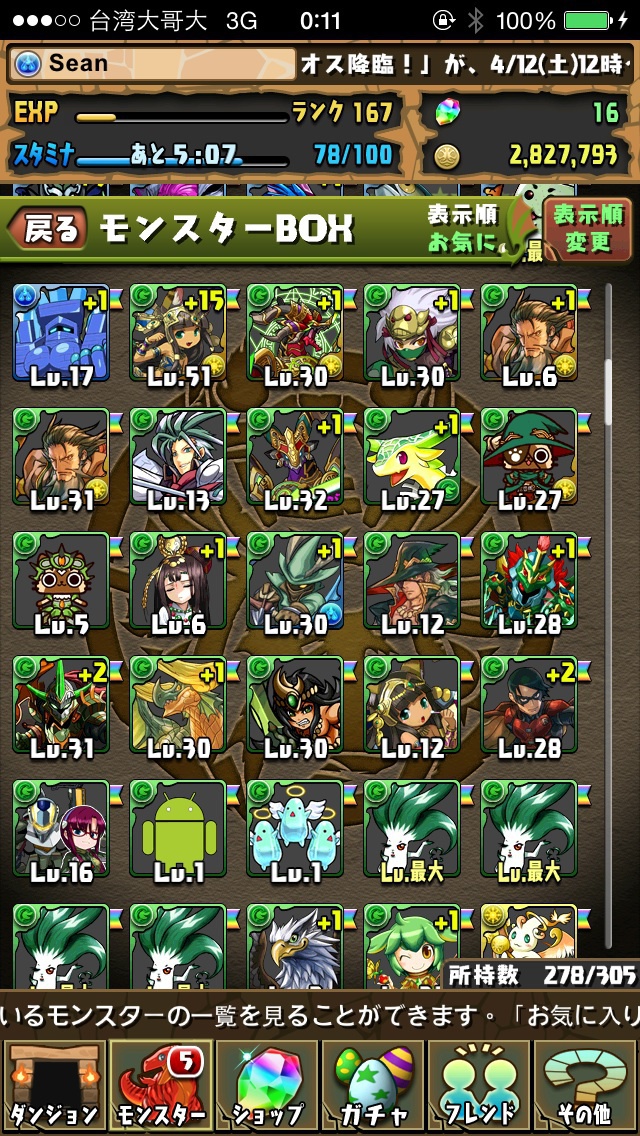Tap the 戻る back button
The height and width of the screenshot is (1136, 640).
click(47, 229)
